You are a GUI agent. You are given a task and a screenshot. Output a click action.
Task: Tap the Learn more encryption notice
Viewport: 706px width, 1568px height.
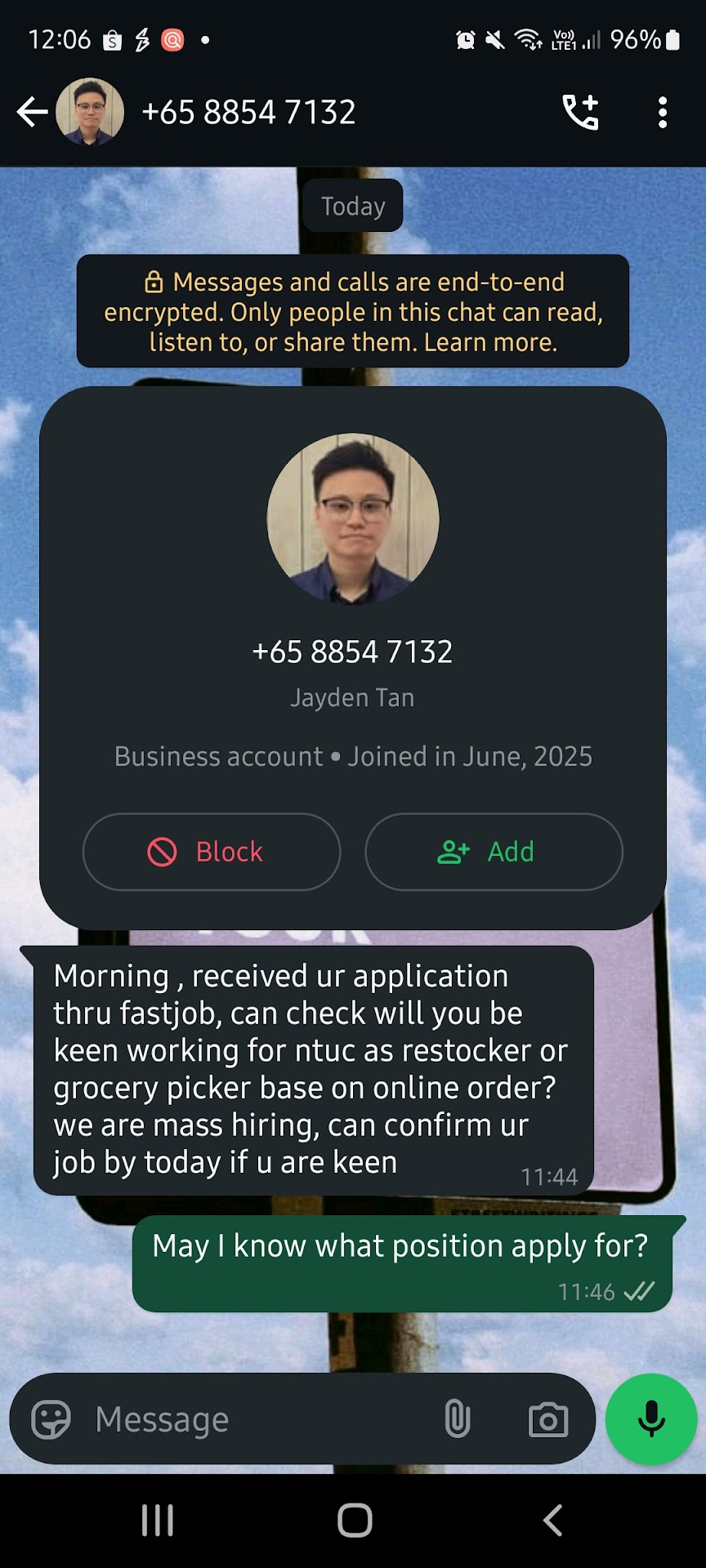pos(353,311)
